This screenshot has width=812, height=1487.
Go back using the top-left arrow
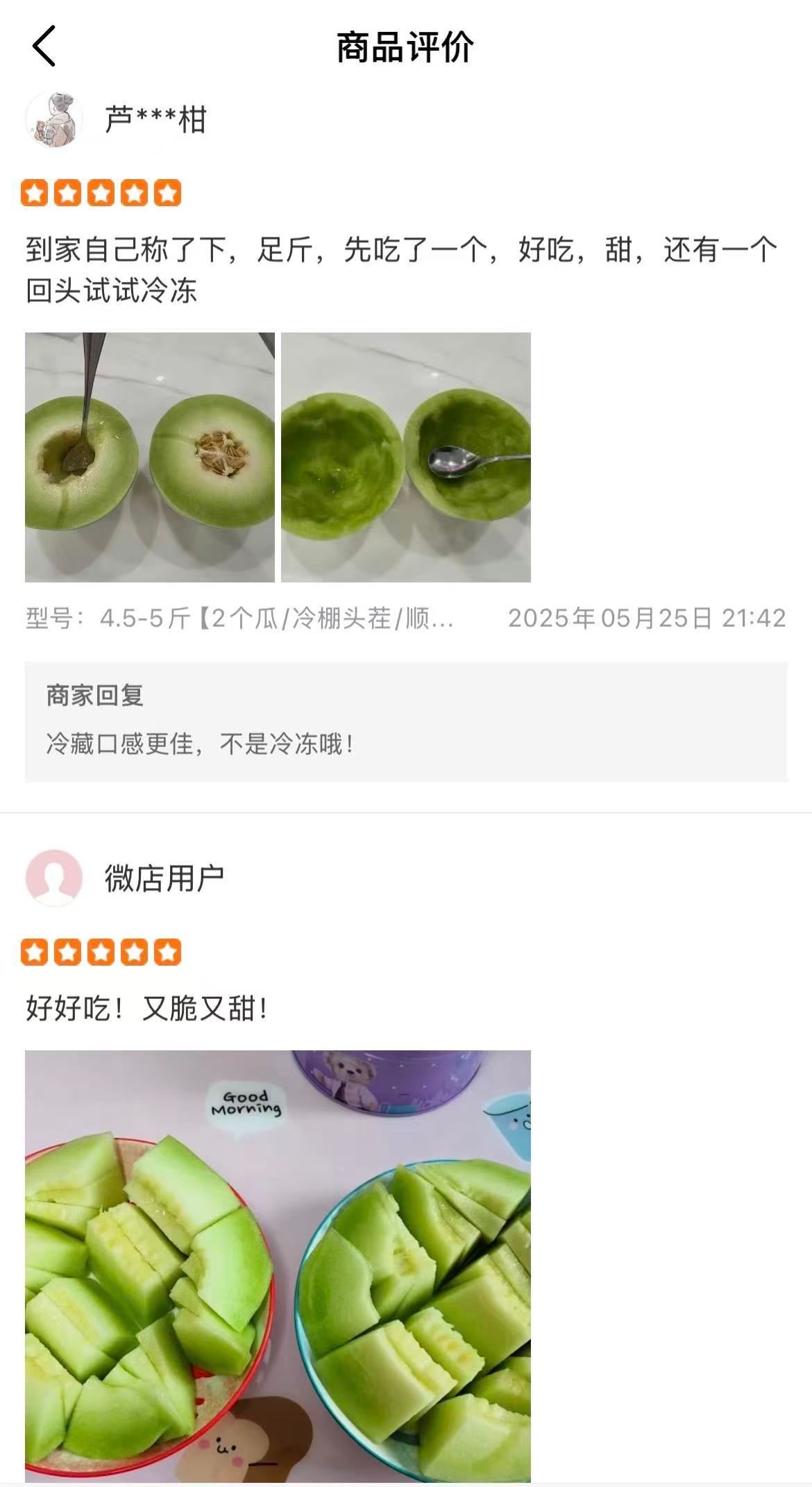(44, 47)
